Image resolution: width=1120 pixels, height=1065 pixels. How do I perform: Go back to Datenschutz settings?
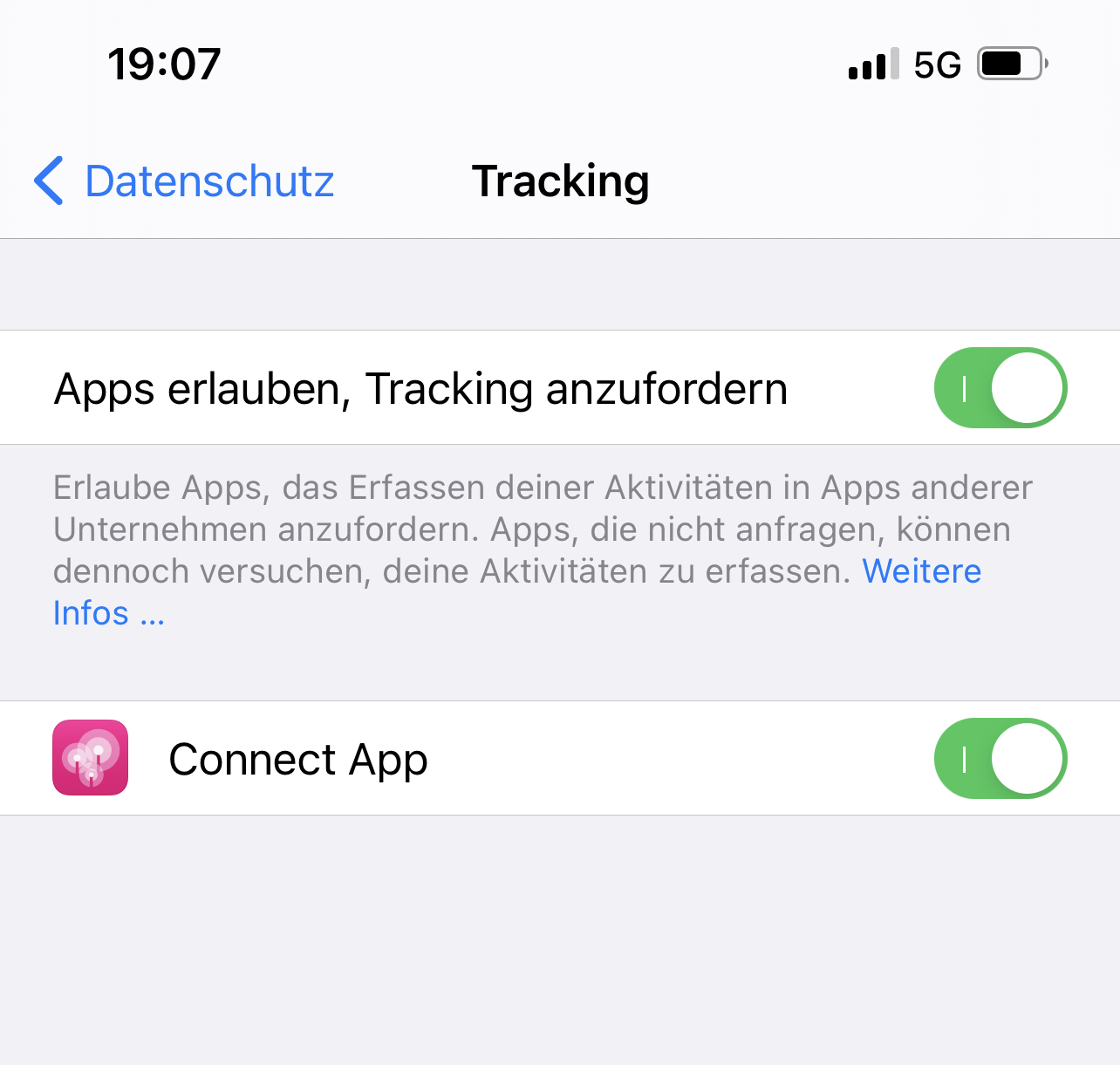click(185, 181)
